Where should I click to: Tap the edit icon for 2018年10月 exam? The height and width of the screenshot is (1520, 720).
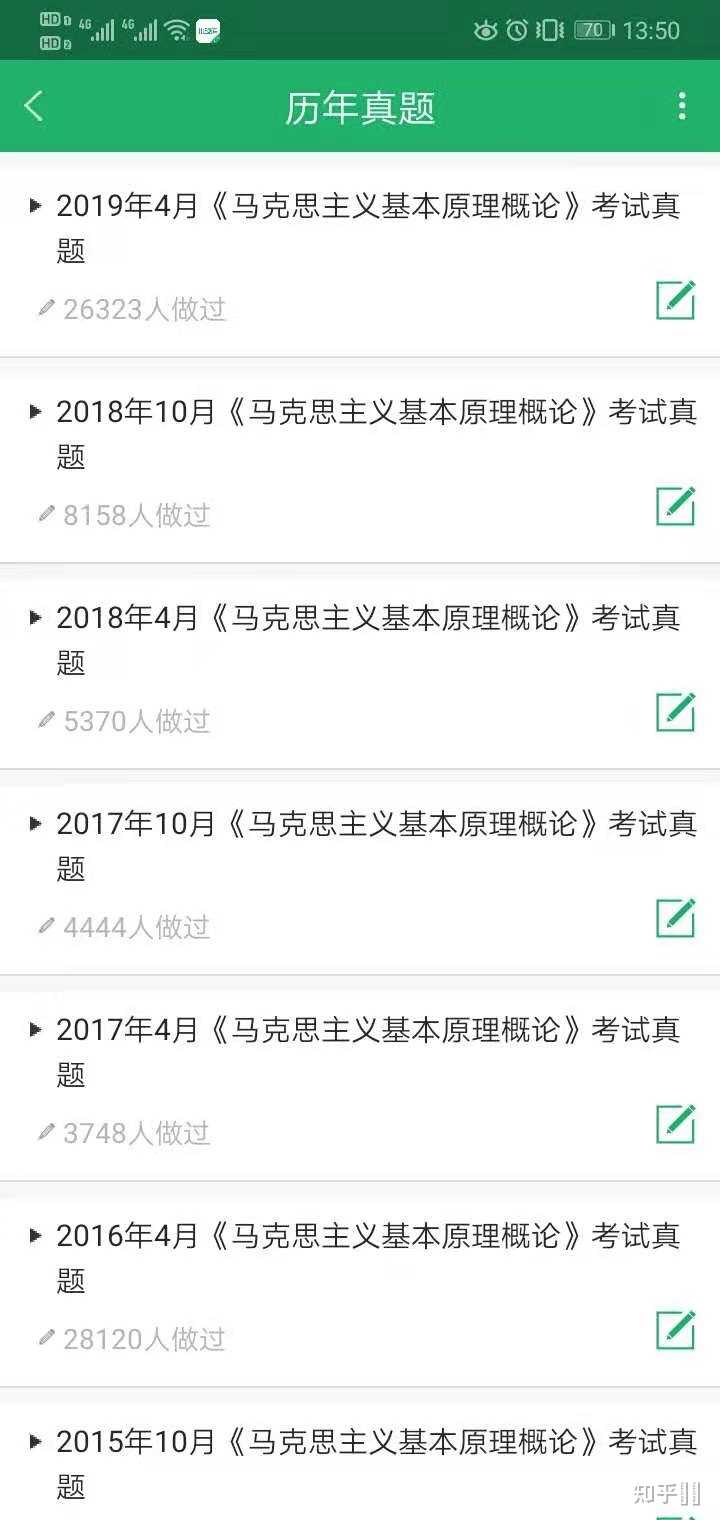(675, 506)
